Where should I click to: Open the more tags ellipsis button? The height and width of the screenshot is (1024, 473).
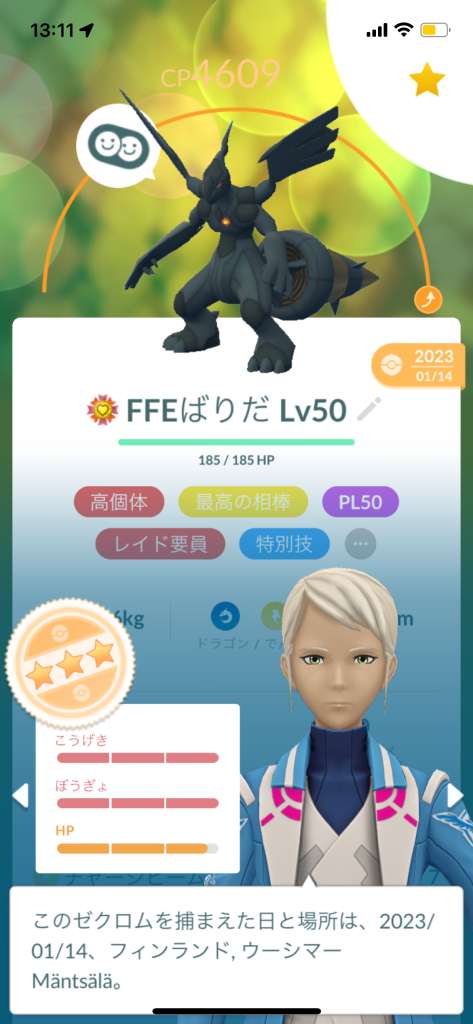click(360, 544)
